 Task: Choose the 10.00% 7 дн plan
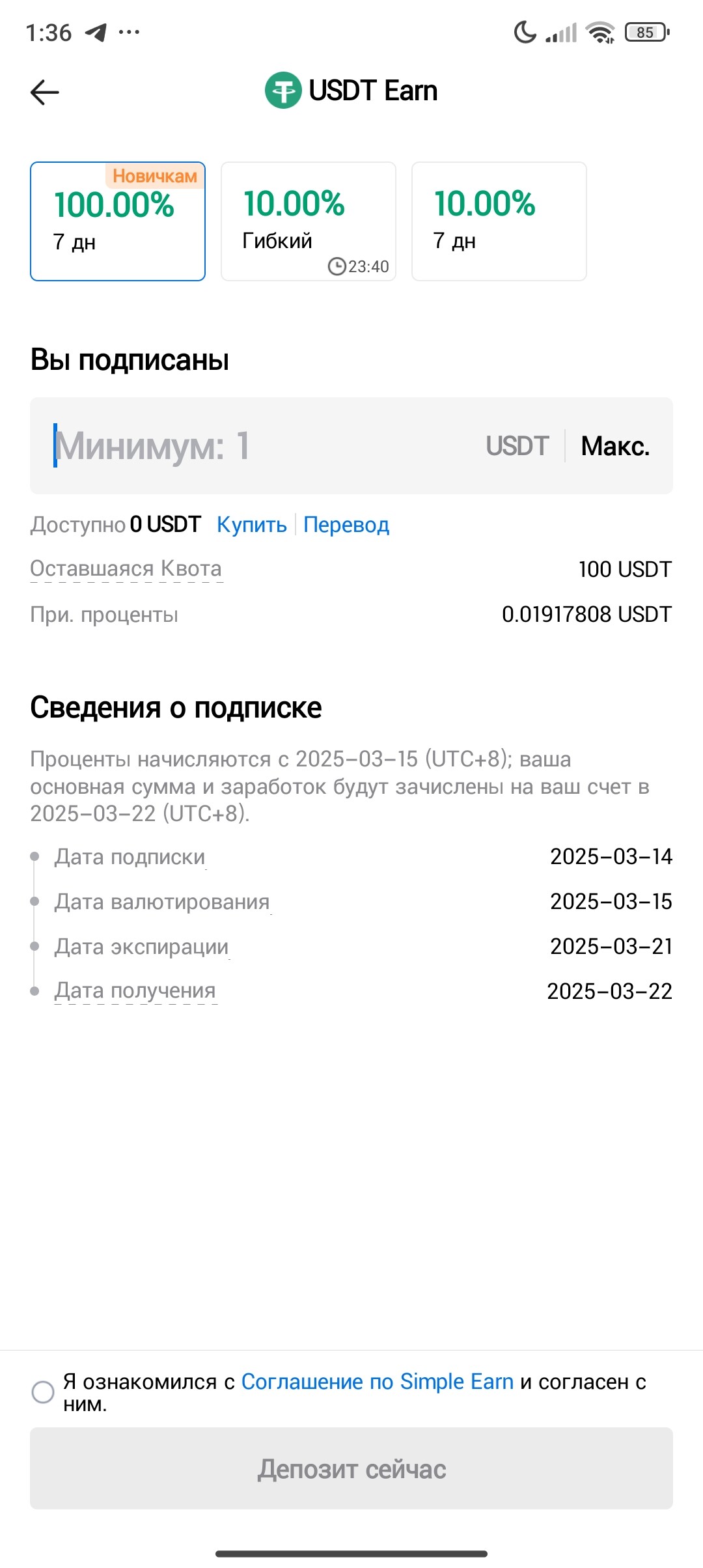[x=499, y=221]
